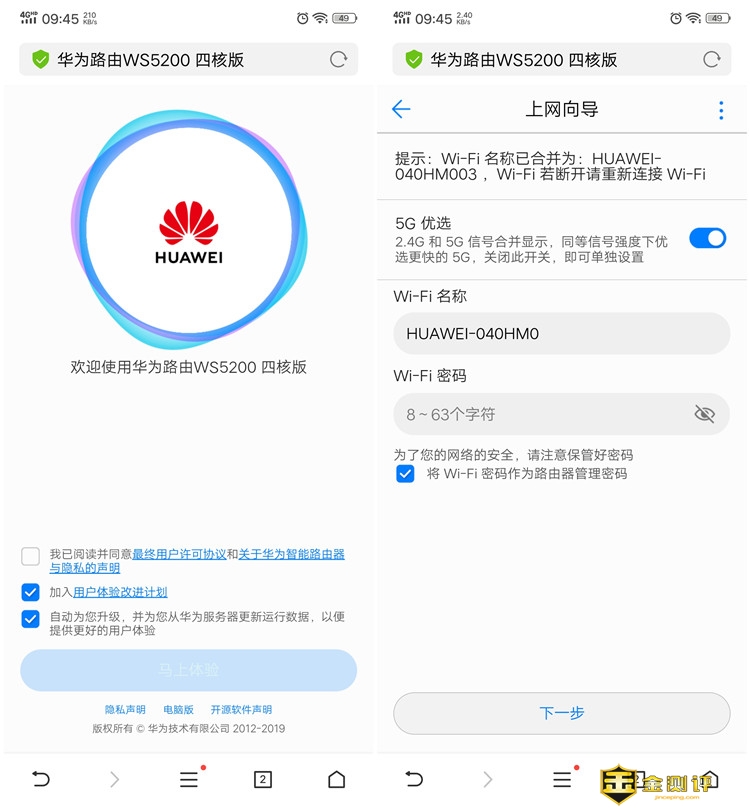Uncheck the 自动为您升级 checkbox
Image resolution: width=750 pixels, height=808 pixels.
31,619
